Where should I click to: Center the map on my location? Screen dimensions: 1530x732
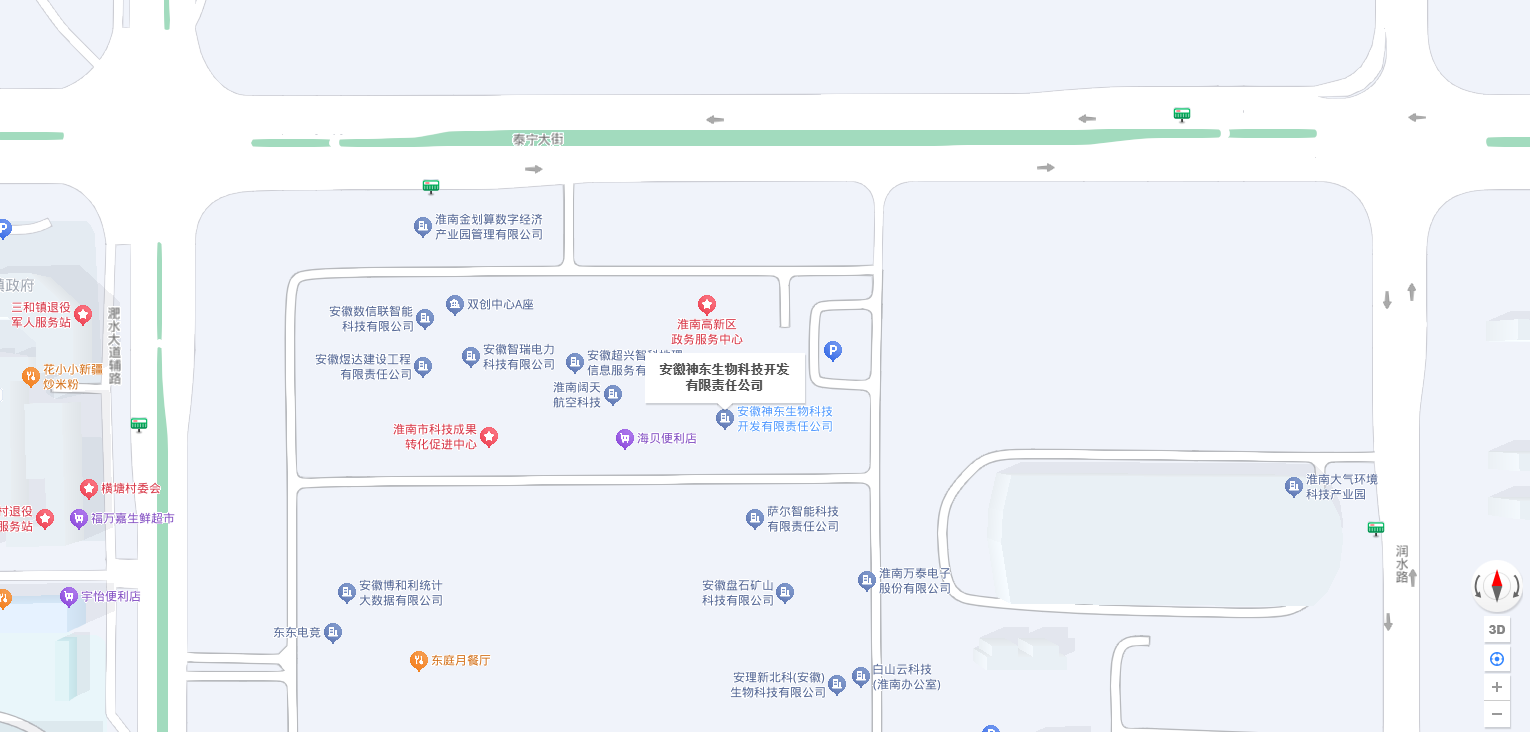[1496, 659]
